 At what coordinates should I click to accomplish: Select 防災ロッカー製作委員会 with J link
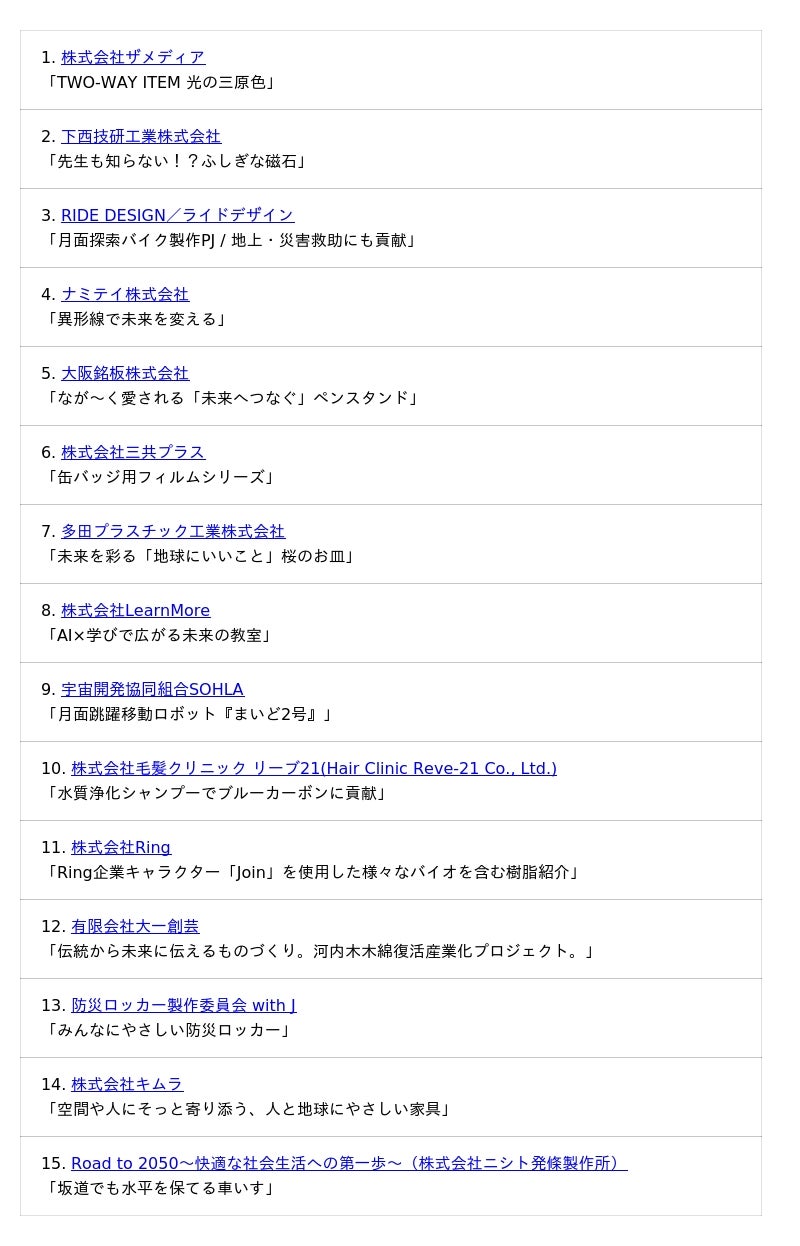coord(183,1006)
